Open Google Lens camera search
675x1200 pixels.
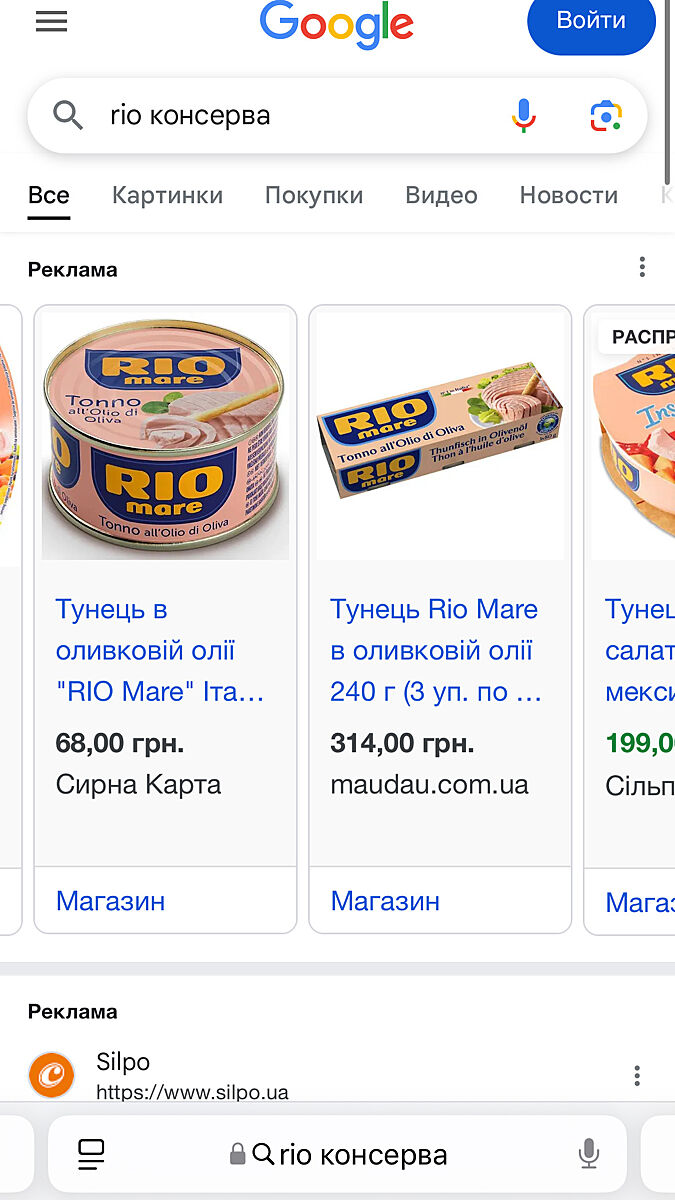tap(606, 116)
